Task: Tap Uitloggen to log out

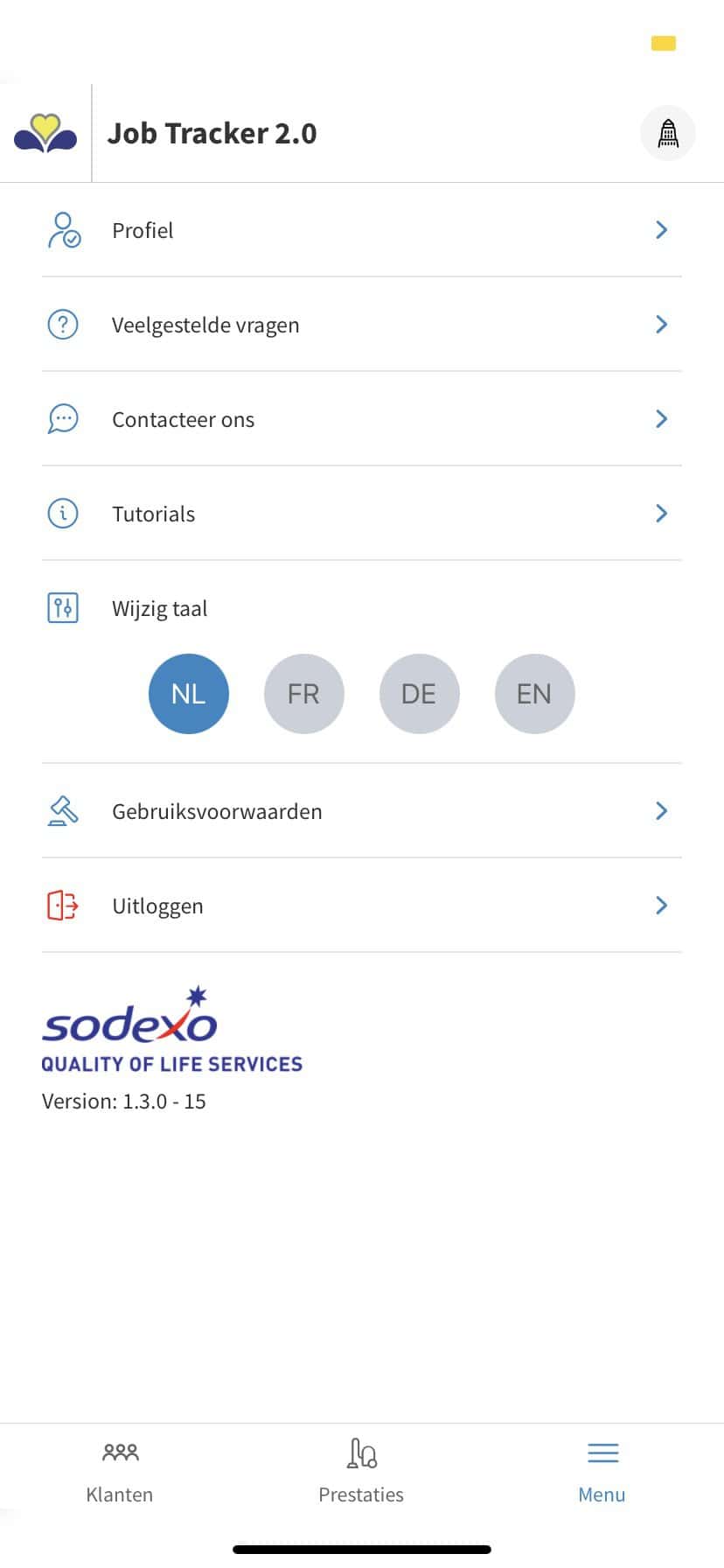Action: point(362,906)
